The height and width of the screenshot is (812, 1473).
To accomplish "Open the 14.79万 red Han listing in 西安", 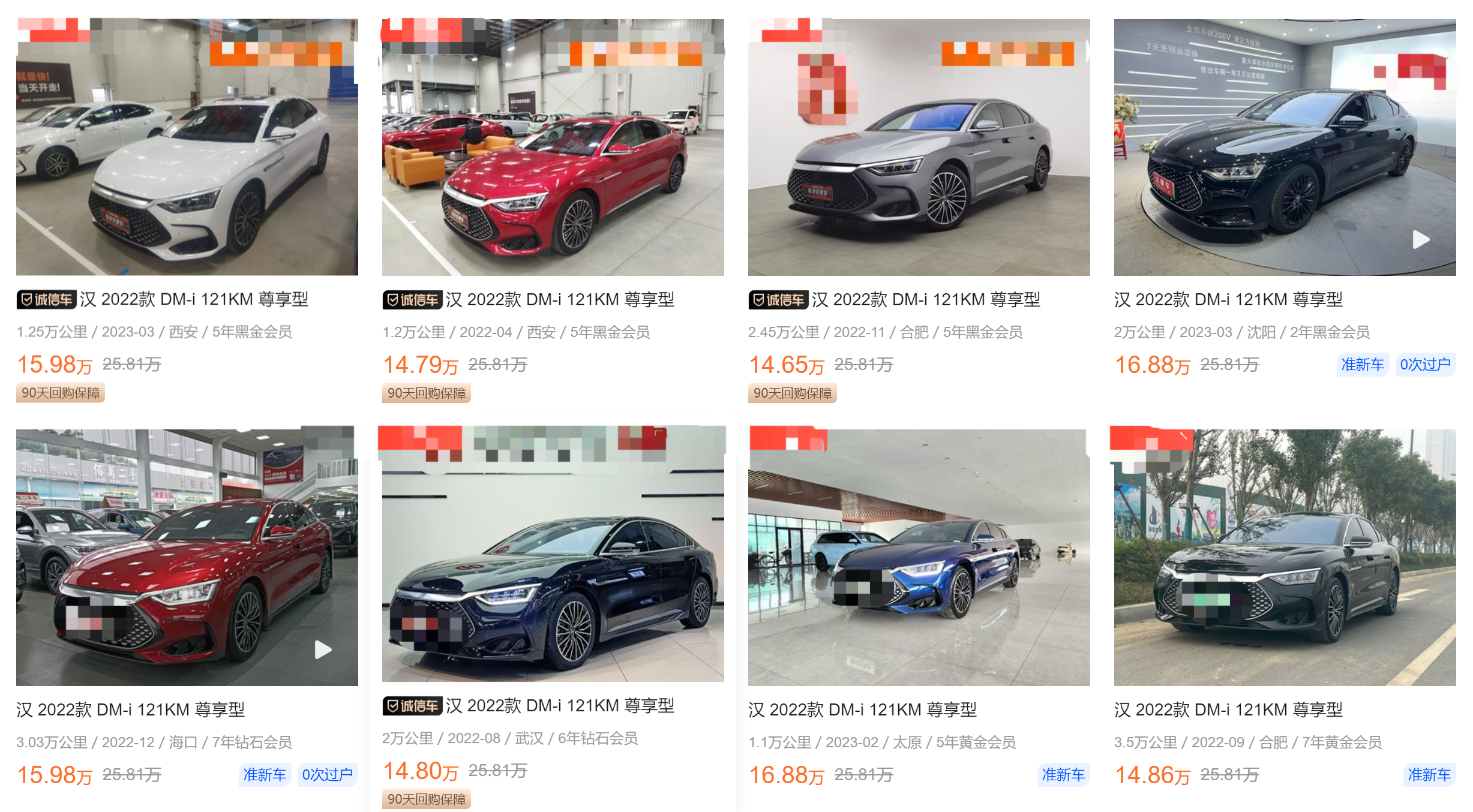I will pos(553,148).
